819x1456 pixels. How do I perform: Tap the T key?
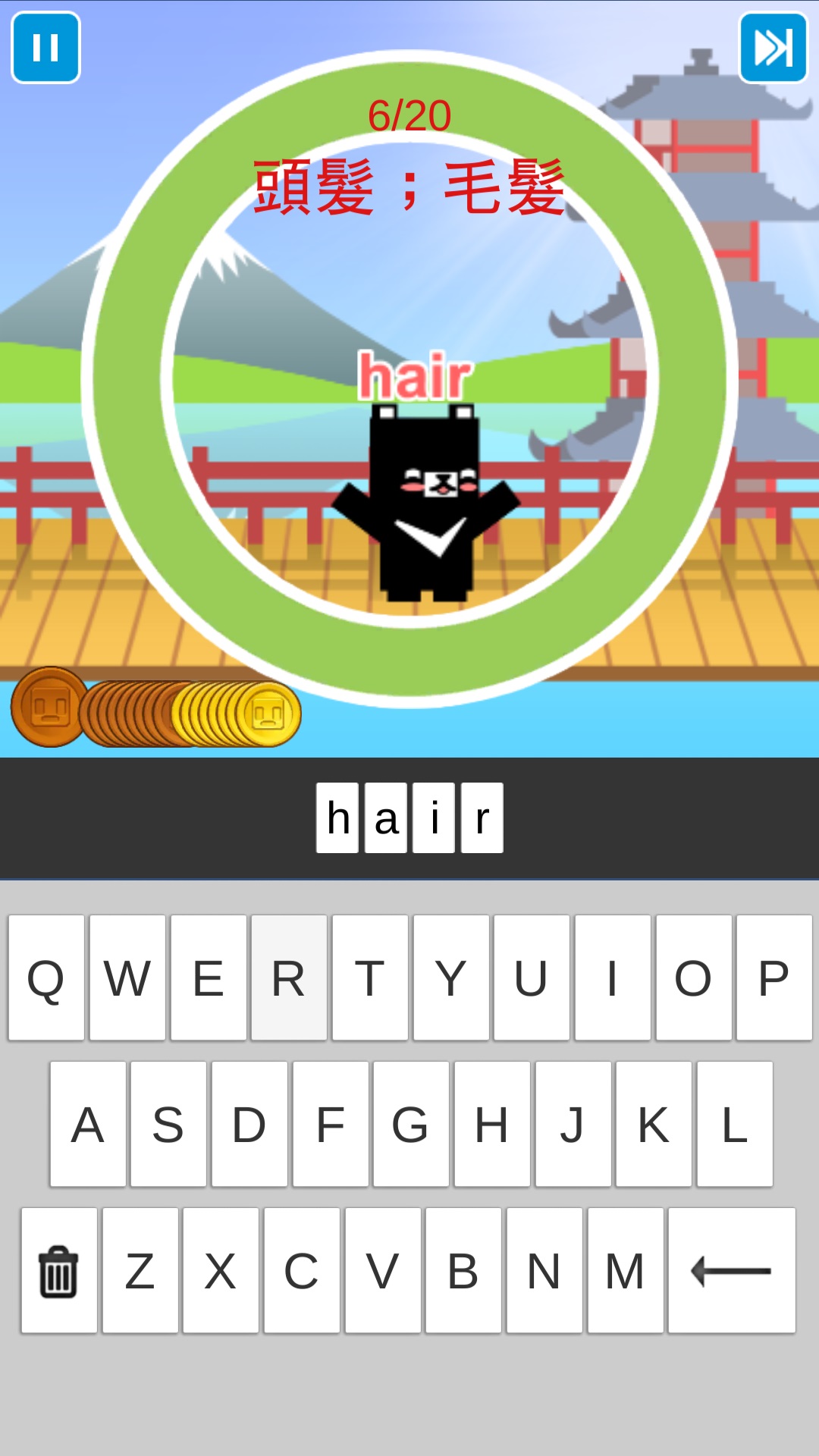370,977
